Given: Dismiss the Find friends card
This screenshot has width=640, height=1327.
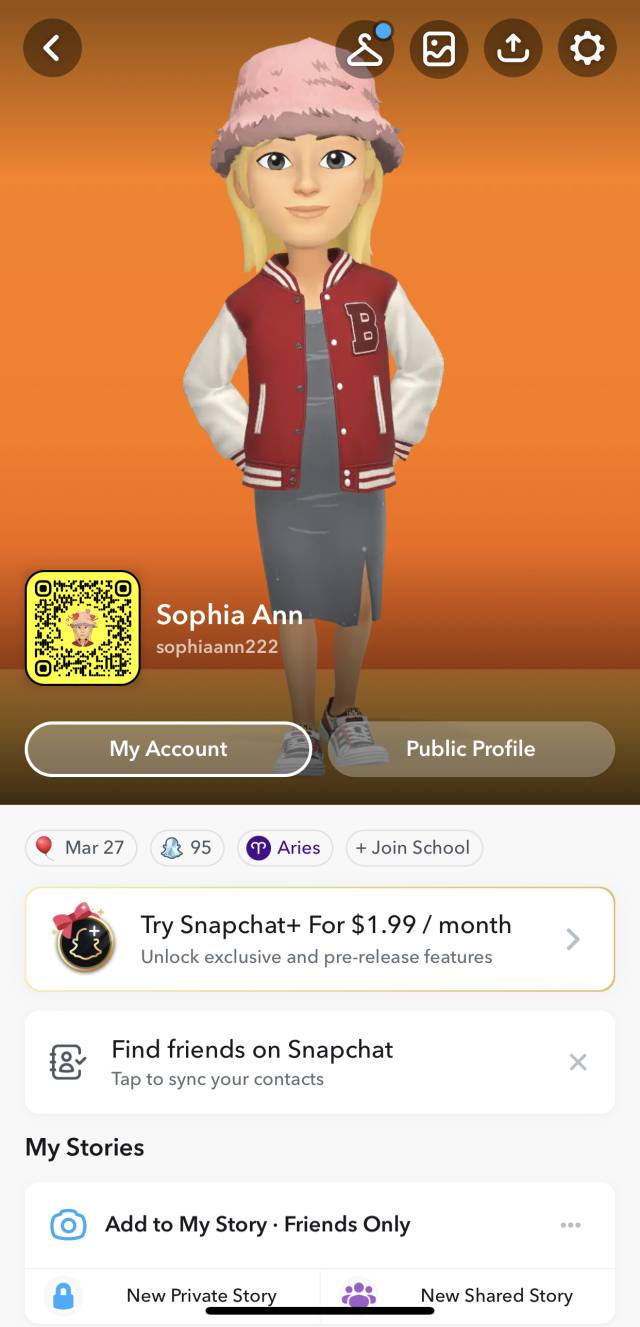Looking at the screenshot, I should tap(578, 1062).
